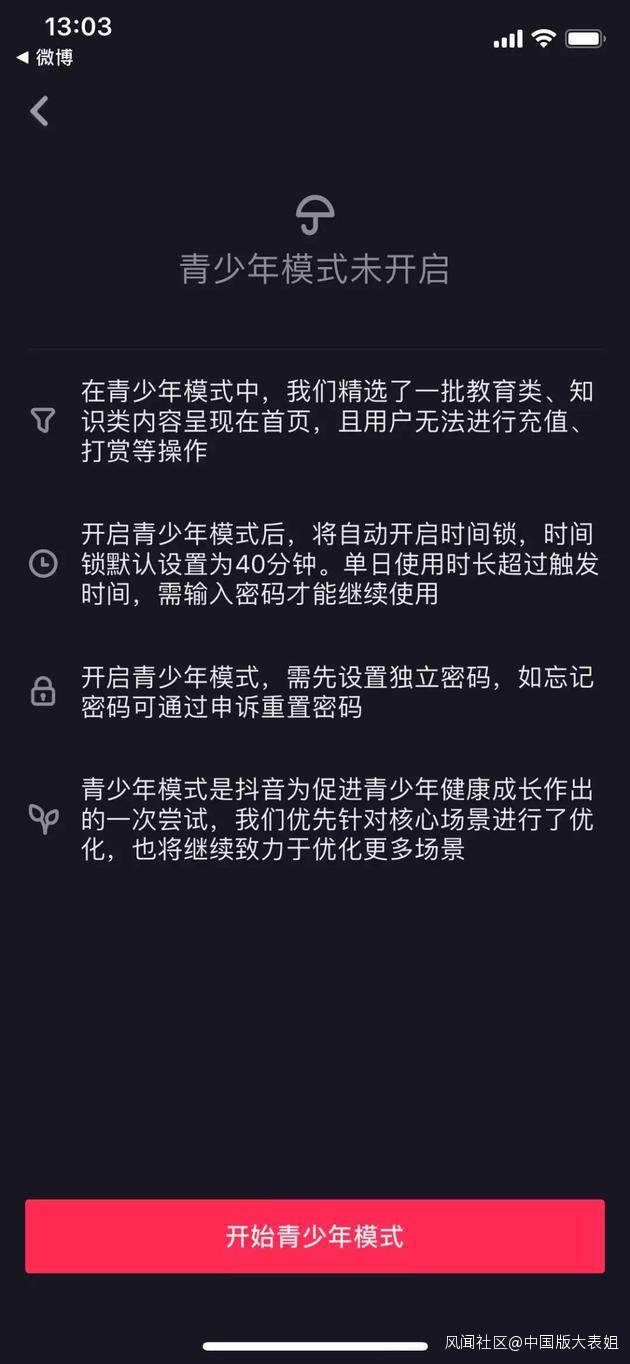
Task: Go back using the top-left arrow
Action: (x=39, y=111)
